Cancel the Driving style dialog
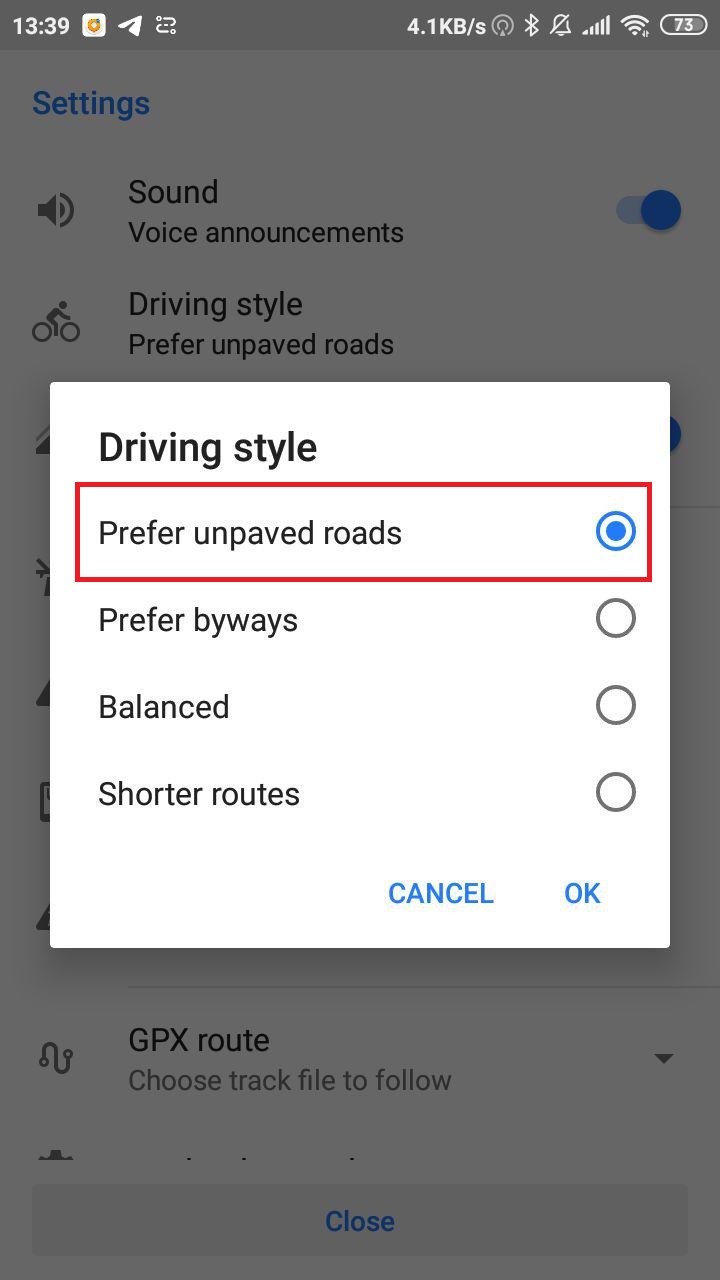720x1280 pixels. click(440, 893)
